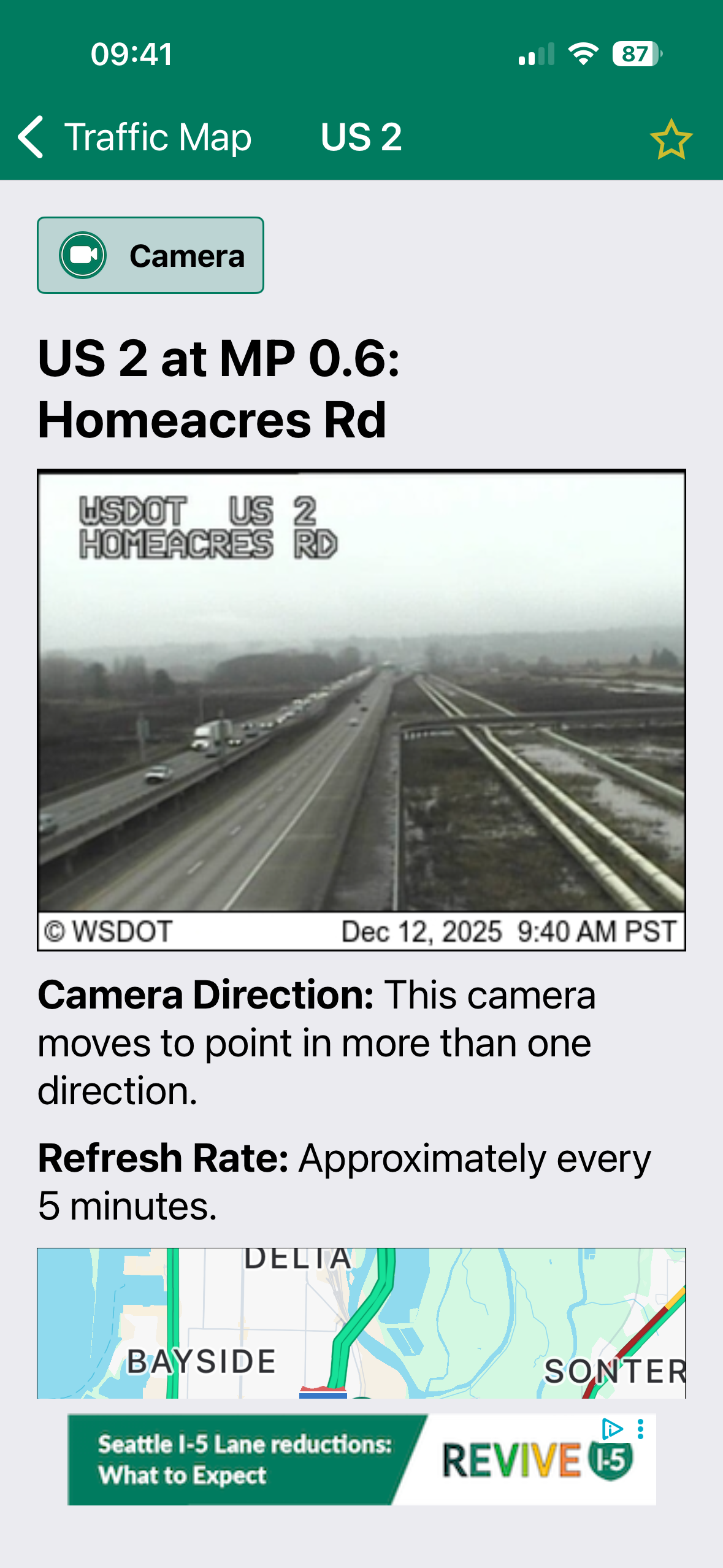Image resolution: width=723 pixels, height=1568 pixels.
Task: Add this camera to favorites with the star
Action: click(671, 139)
